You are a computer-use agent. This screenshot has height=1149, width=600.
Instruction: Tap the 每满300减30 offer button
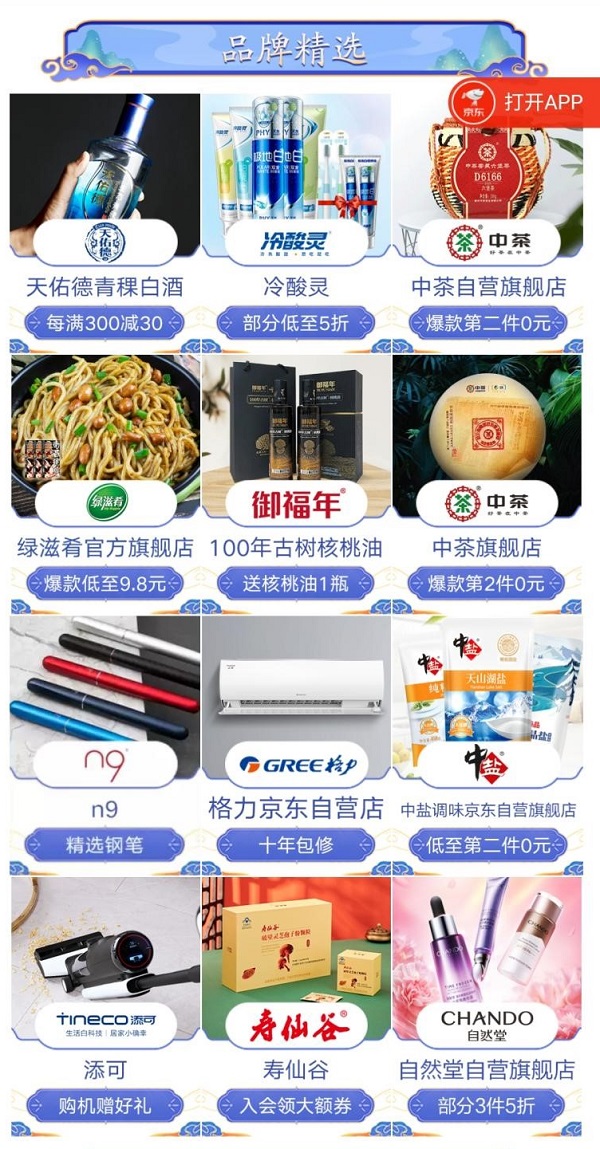tap(105, 323)
